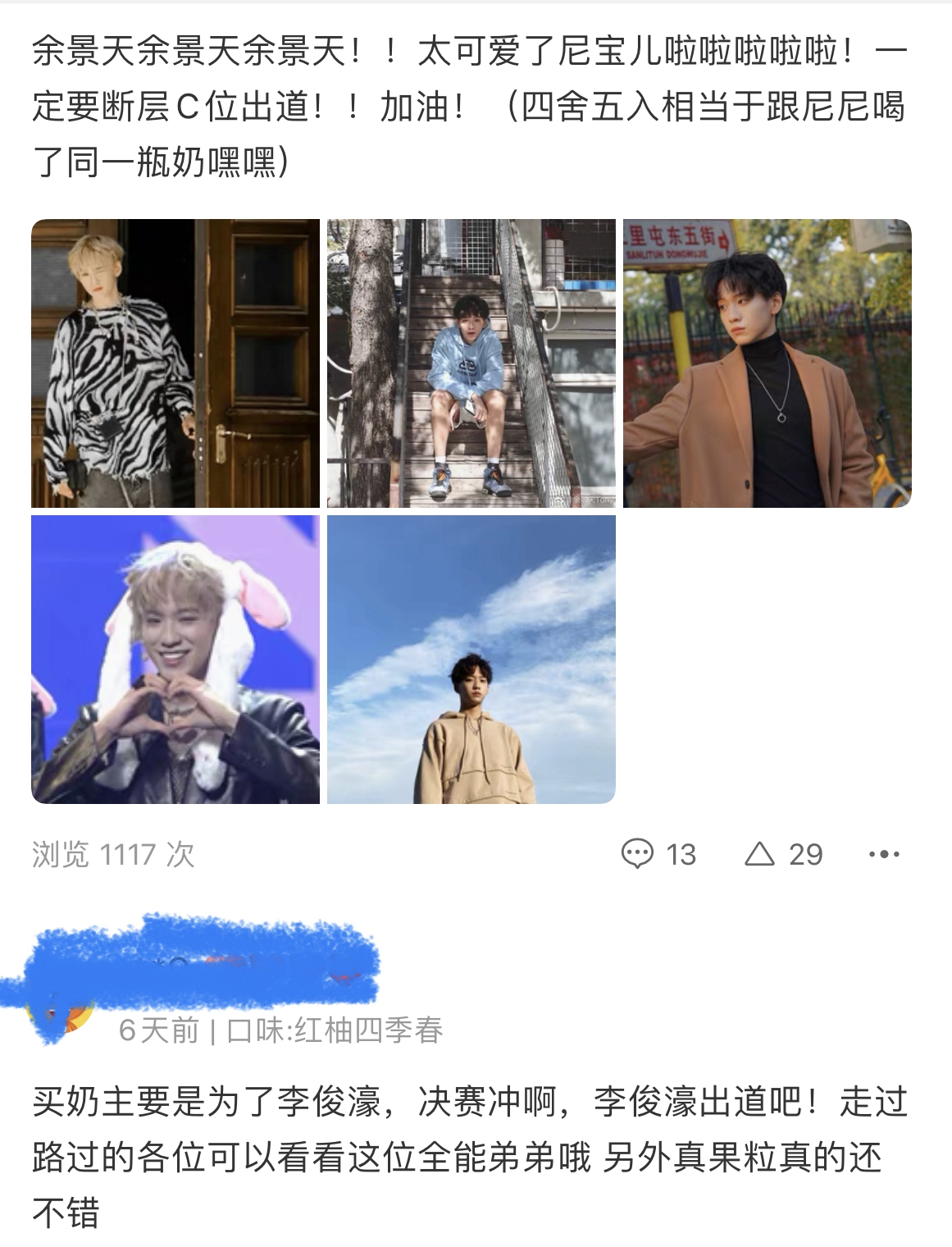Open the blue sky hoodie photo
The height and width of the screenshot is (1247, 952).
(471, 660)
